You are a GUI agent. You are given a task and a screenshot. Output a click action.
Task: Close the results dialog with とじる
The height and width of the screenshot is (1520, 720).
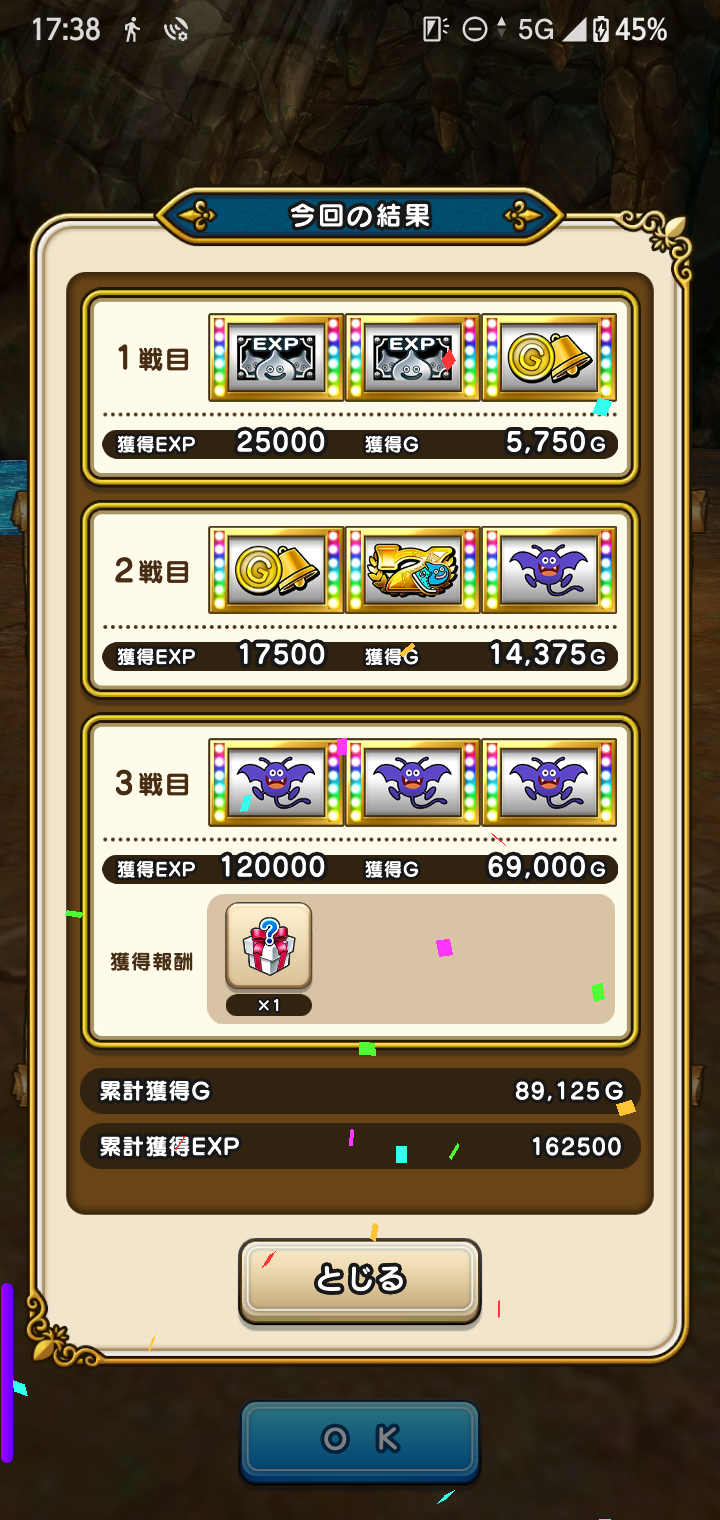point(360,1279)
